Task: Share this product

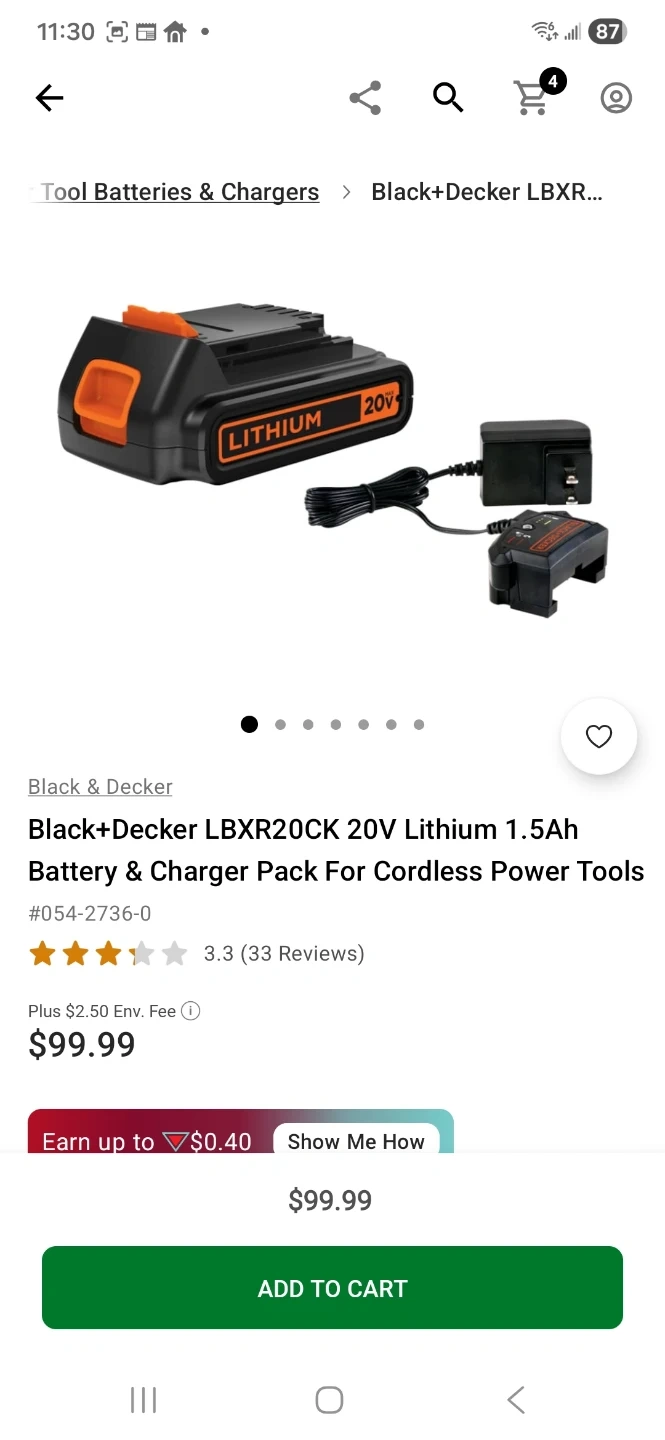Action: click(365, 98)
